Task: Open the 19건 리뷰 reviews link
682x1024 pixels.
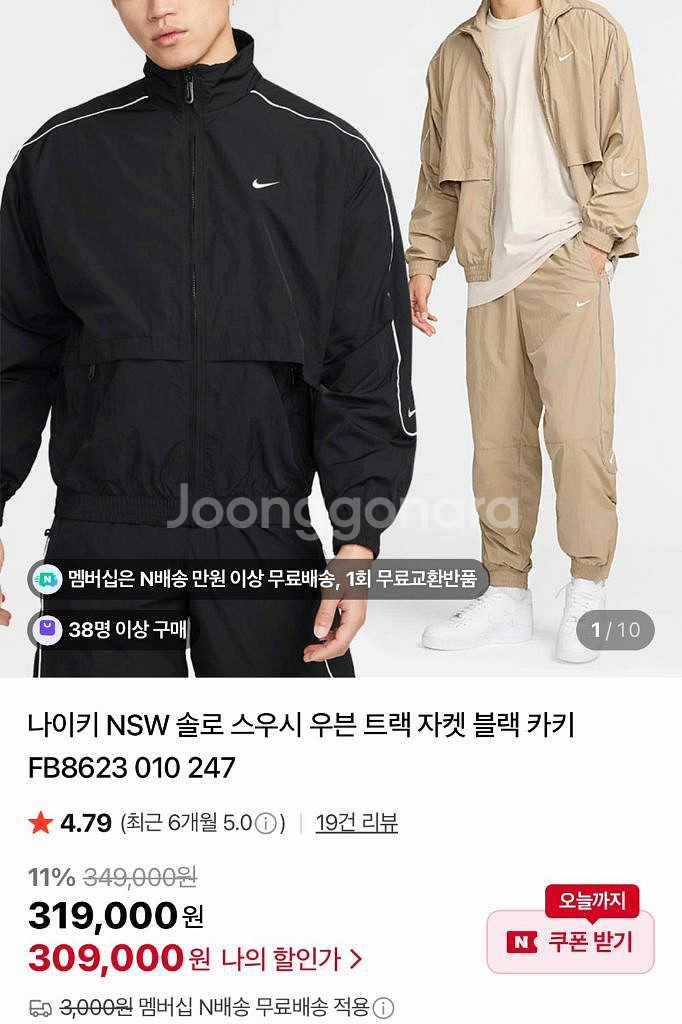Action: coord(356,823)
